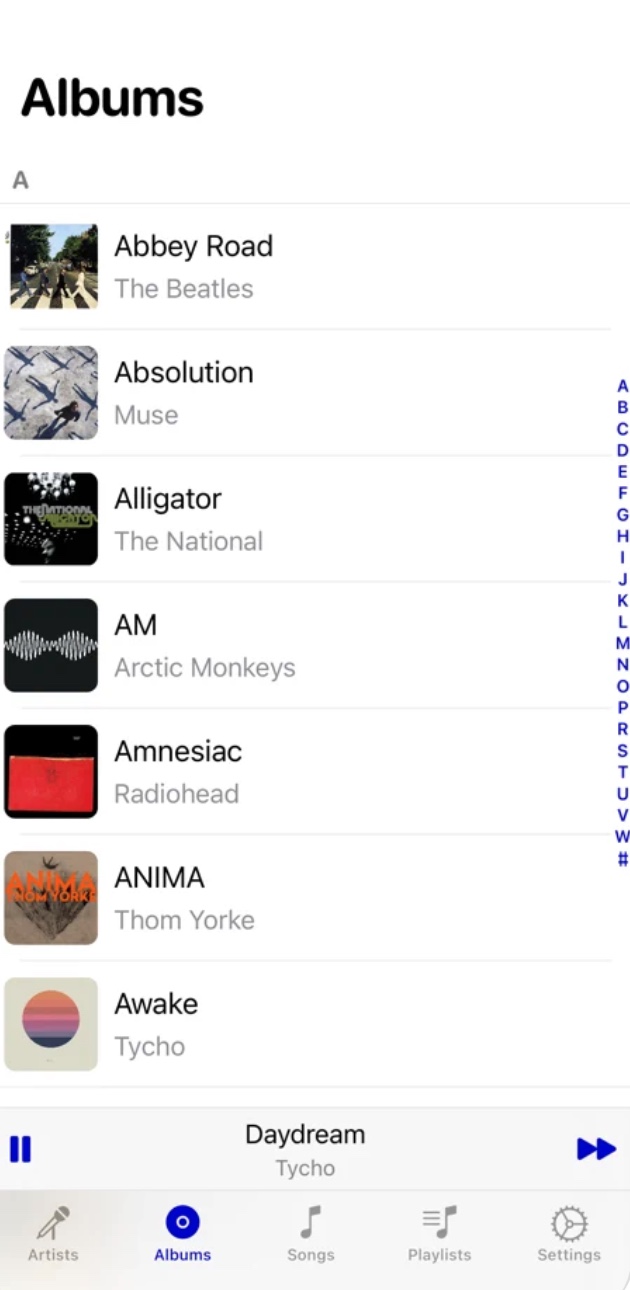Switch to the Artists tab
The image size is (630, 1290).
(x=53, y=1234)
